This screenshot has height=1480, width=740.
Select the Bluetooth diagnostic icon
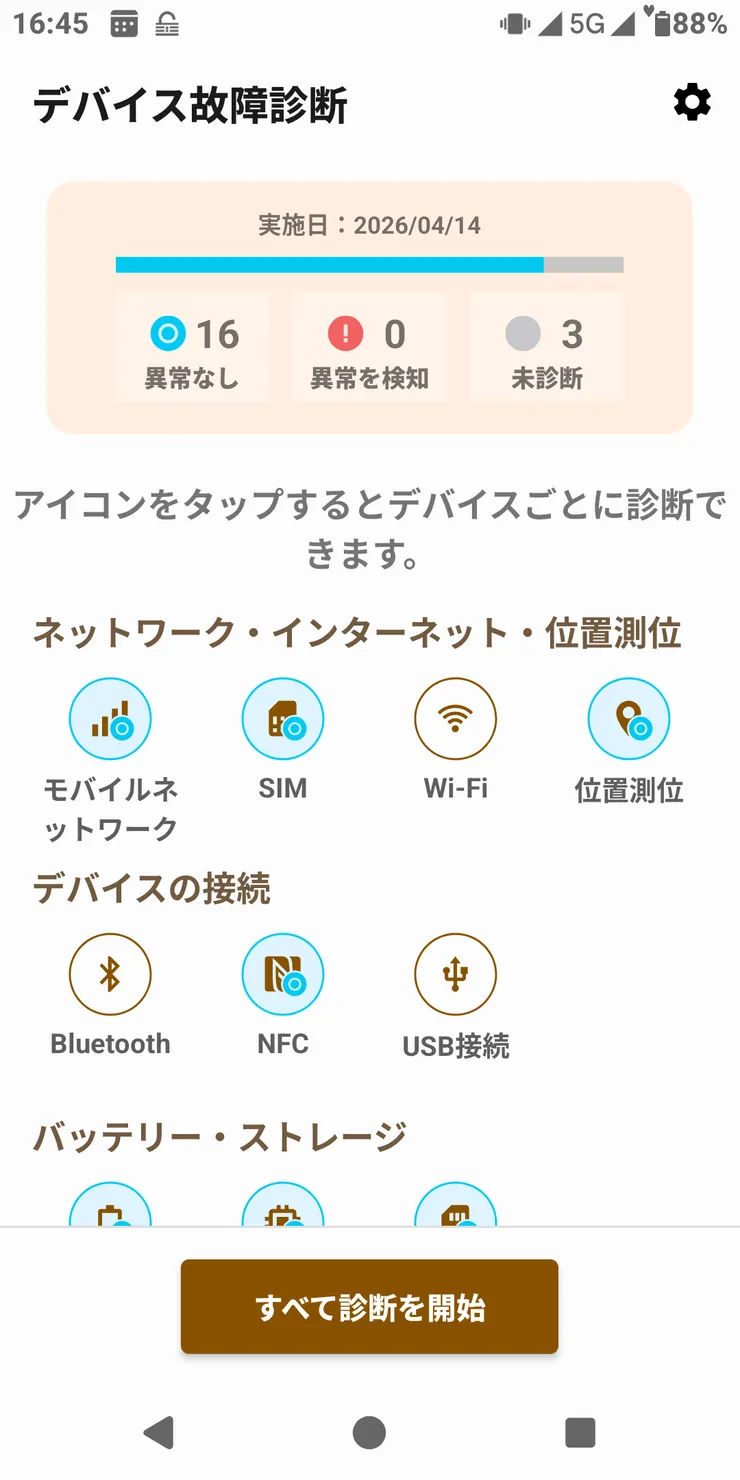[111, 974]
